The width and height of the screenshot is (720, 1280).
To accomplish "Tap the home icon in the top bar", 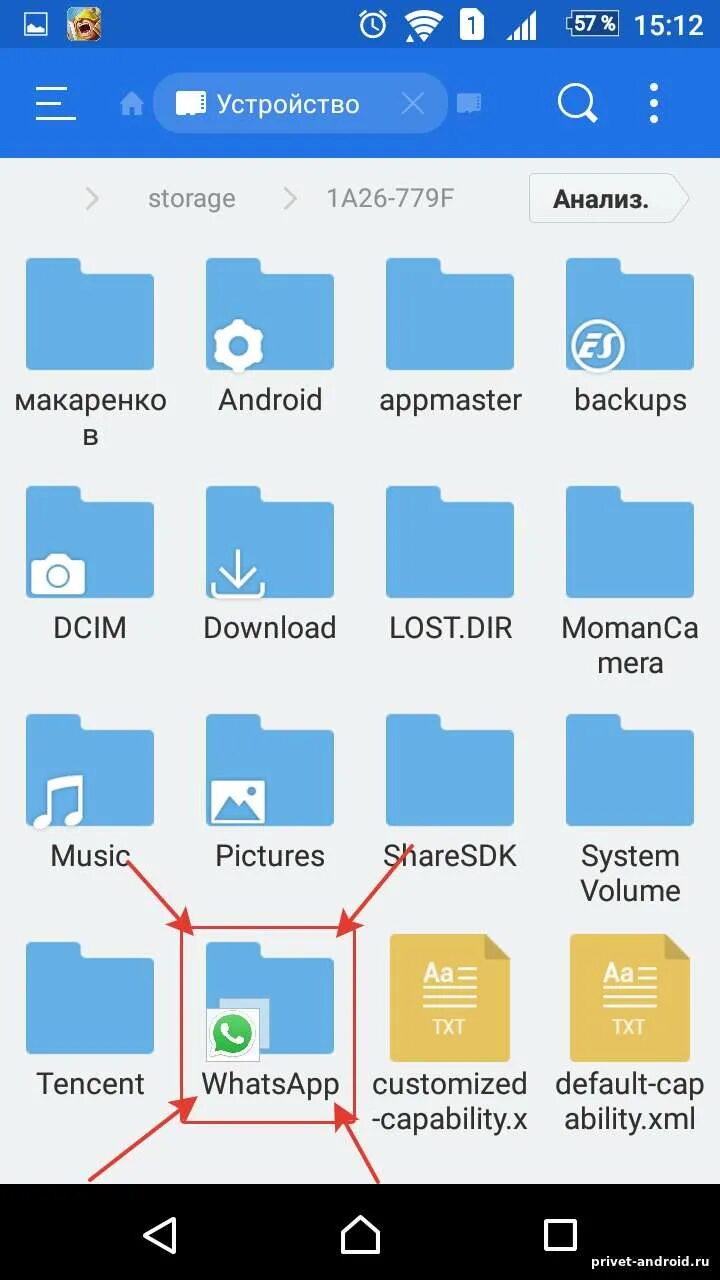I will click(x=131, y=104).
